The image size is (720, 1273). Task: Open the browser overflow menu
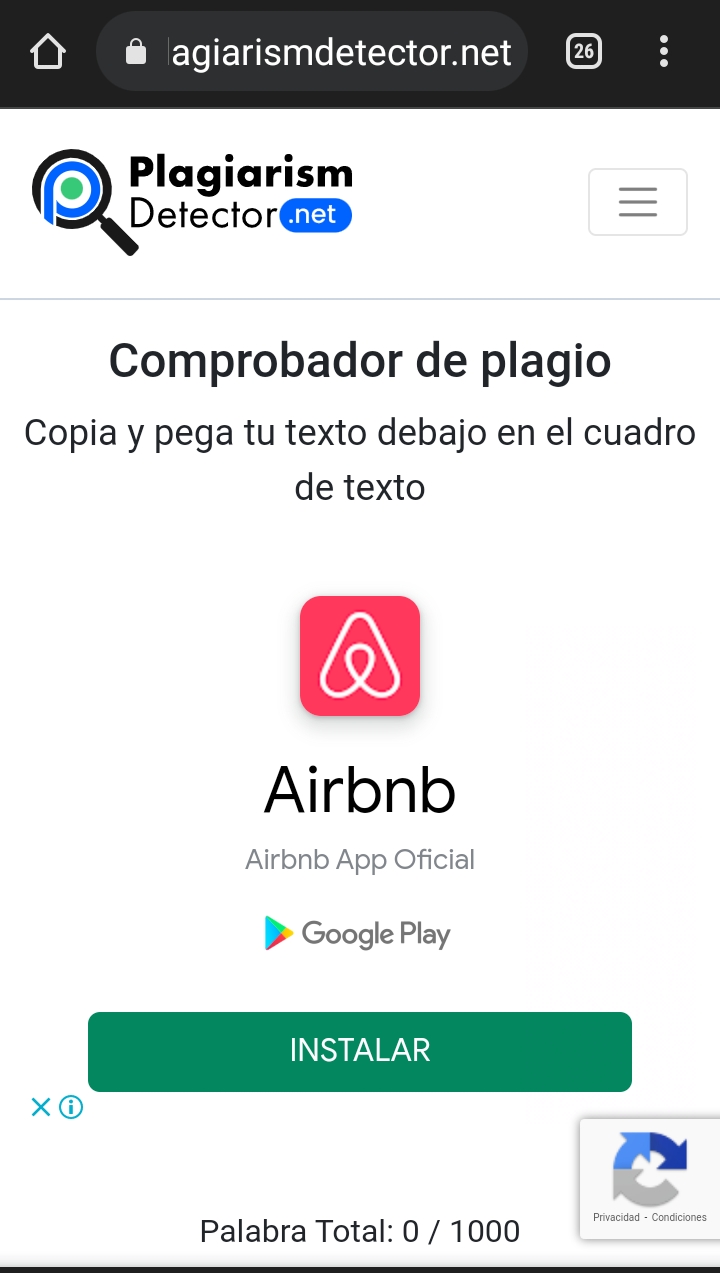coord(664,51)
